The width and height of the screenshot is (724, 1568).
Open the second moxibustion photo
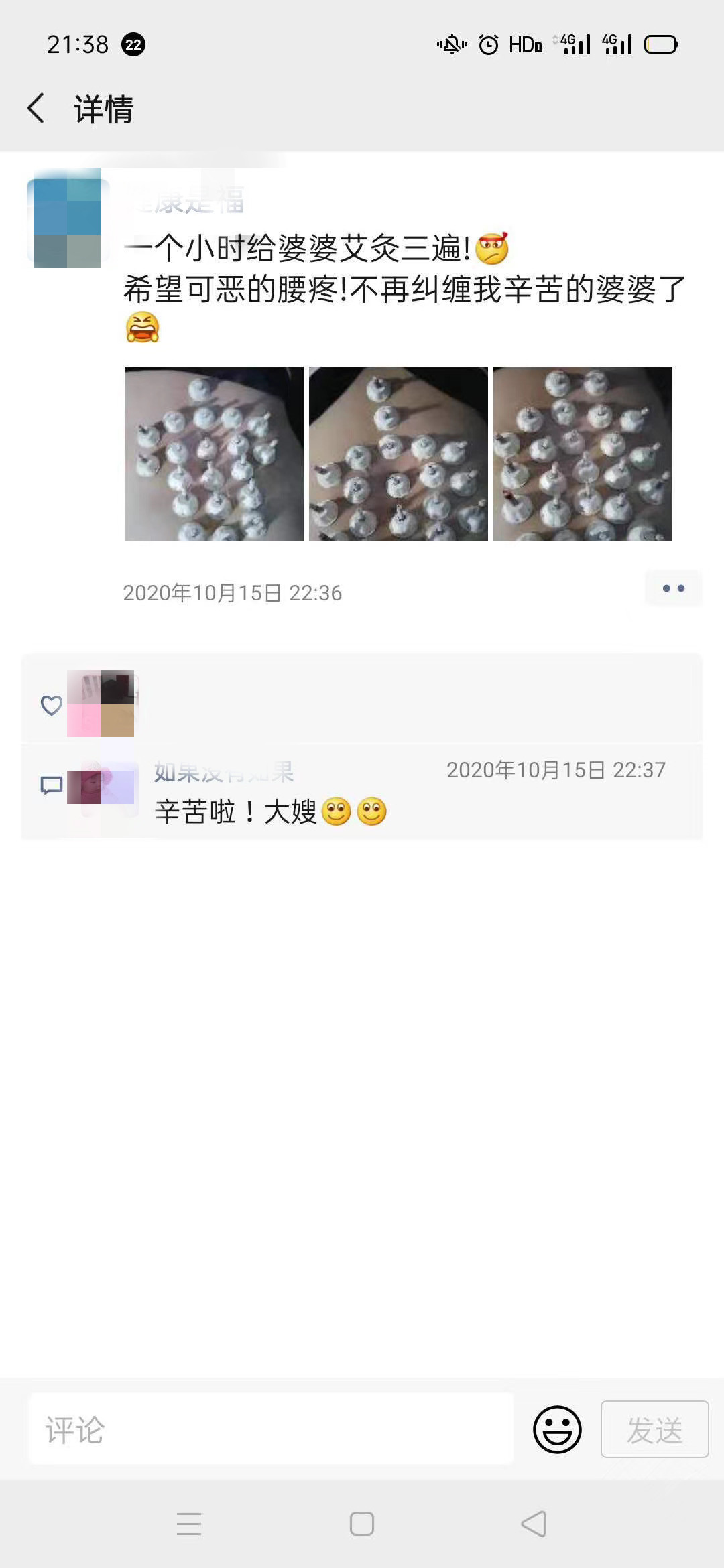tap(398, 454)
